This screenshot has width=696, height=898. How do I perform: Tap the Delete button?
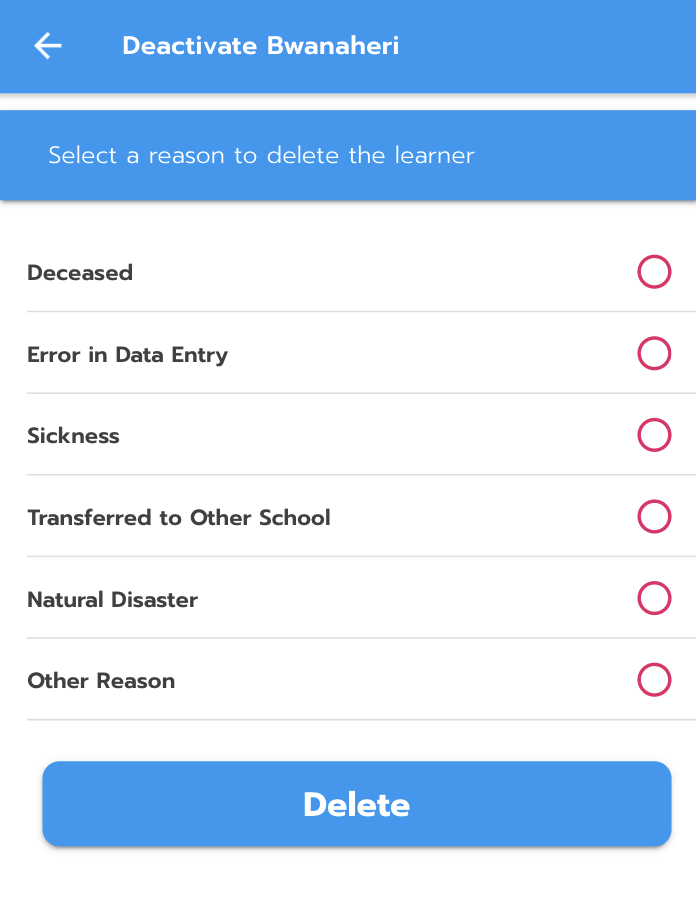[356, 804]
